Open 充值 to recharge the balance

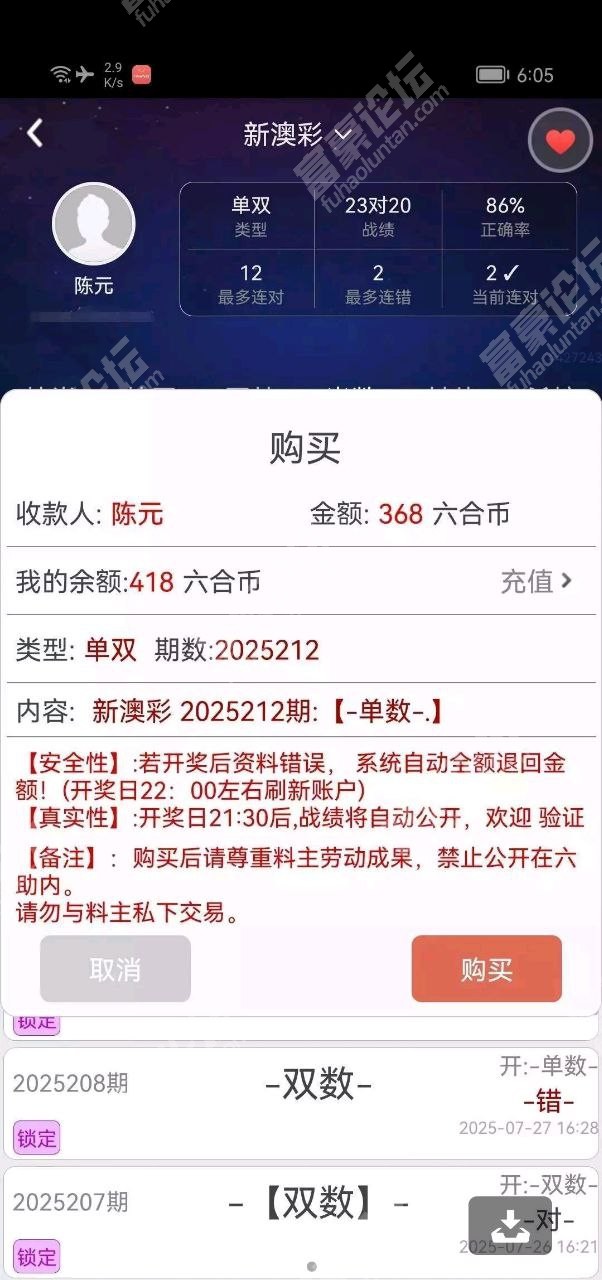click(x=536, y=581)
